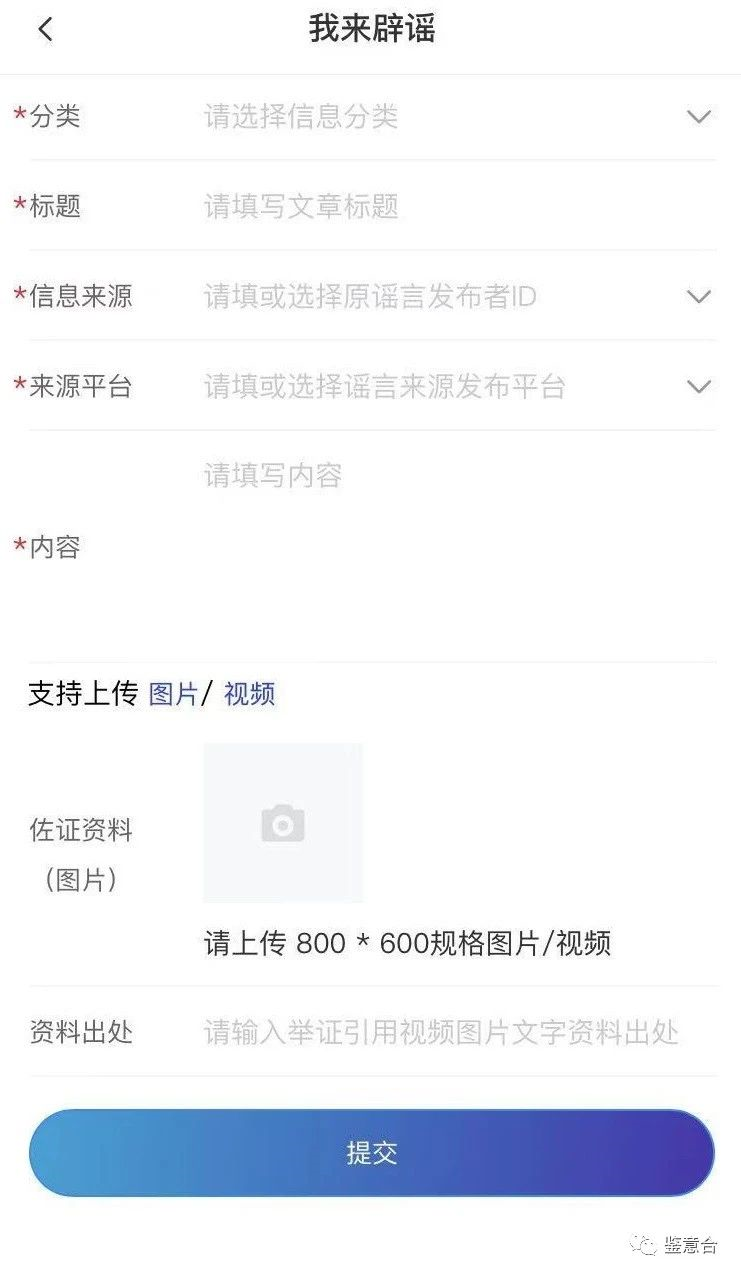
Task: Add evidence photo with camera tile
Action: coord(283,823)
